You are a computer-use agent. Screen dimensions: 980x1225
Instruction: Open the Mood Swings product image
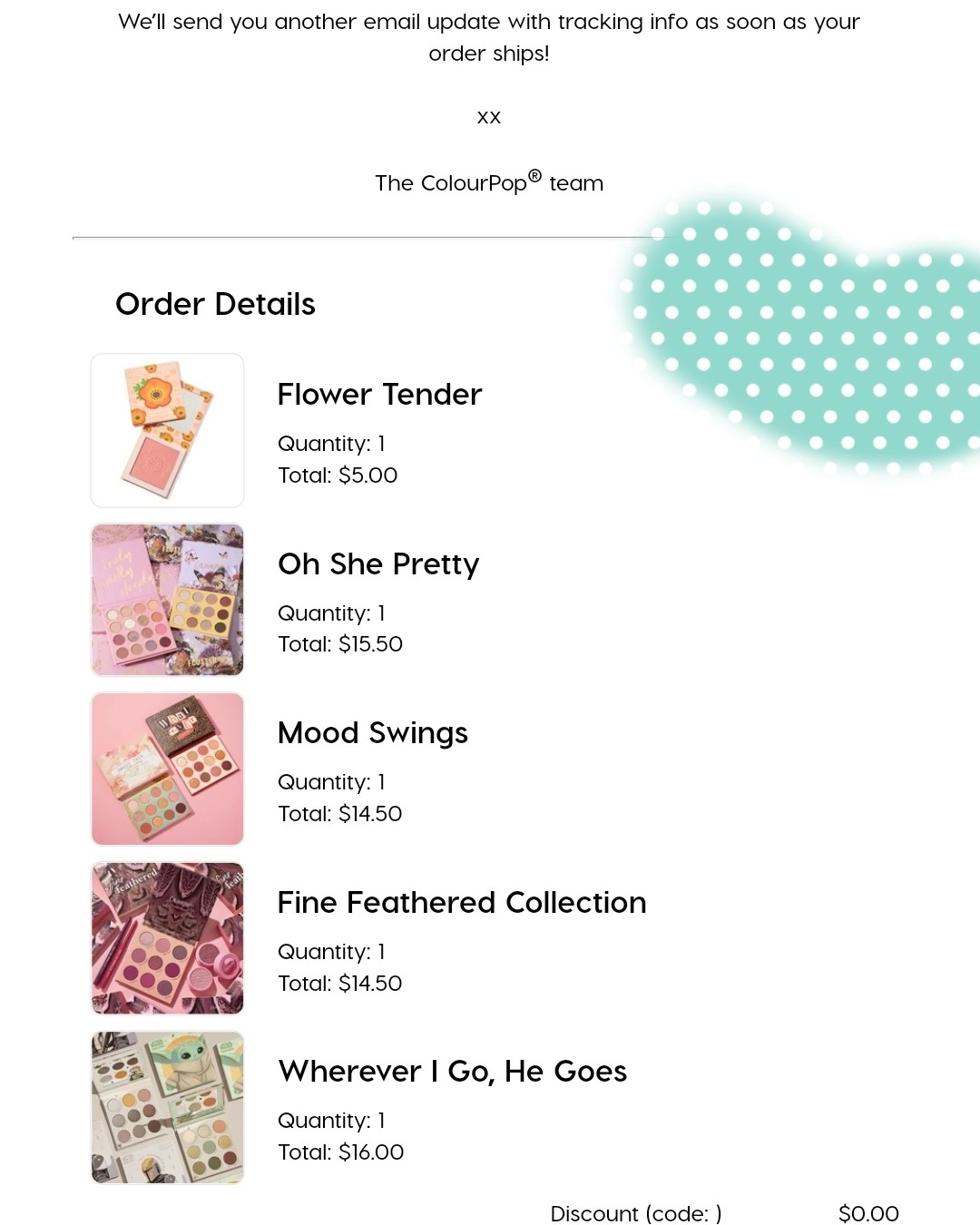click(x=167, y=769)
